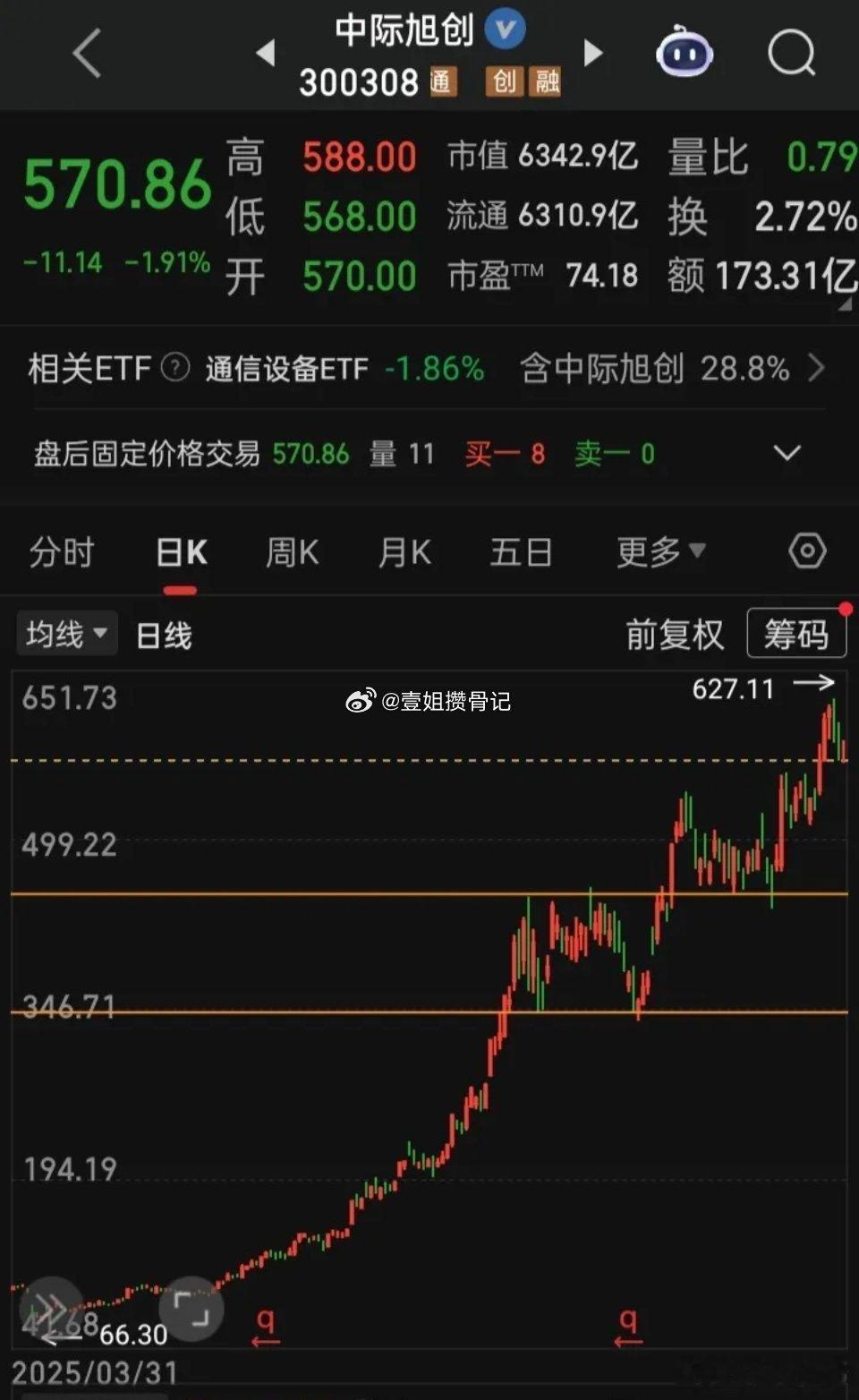Tap the 相关ETF help question mark
The image size is (859, 1400).
click(x=175, y=368)
